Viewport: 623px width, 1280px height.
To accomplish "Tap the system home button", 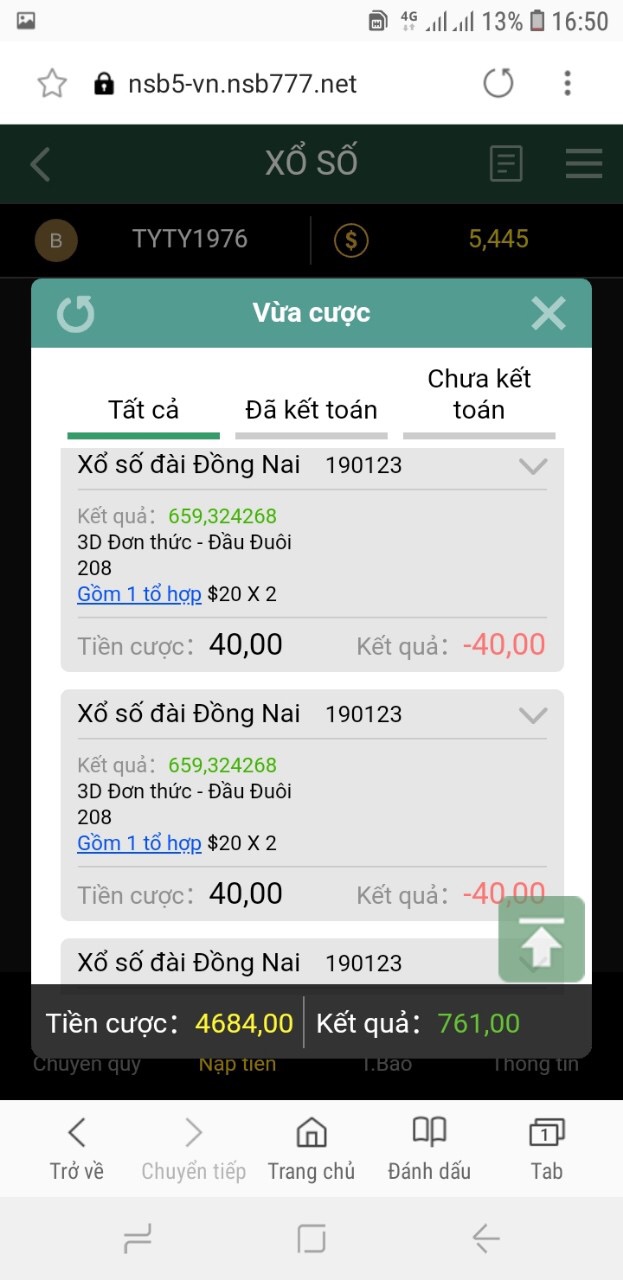I will click(311, 1240).
